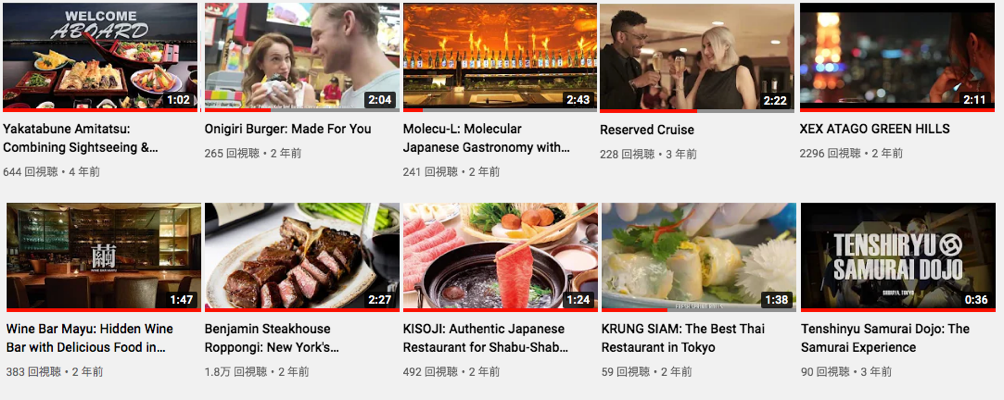Play the Wine Bar Mayu video
1004x400 pixels.
pos(103,257)
